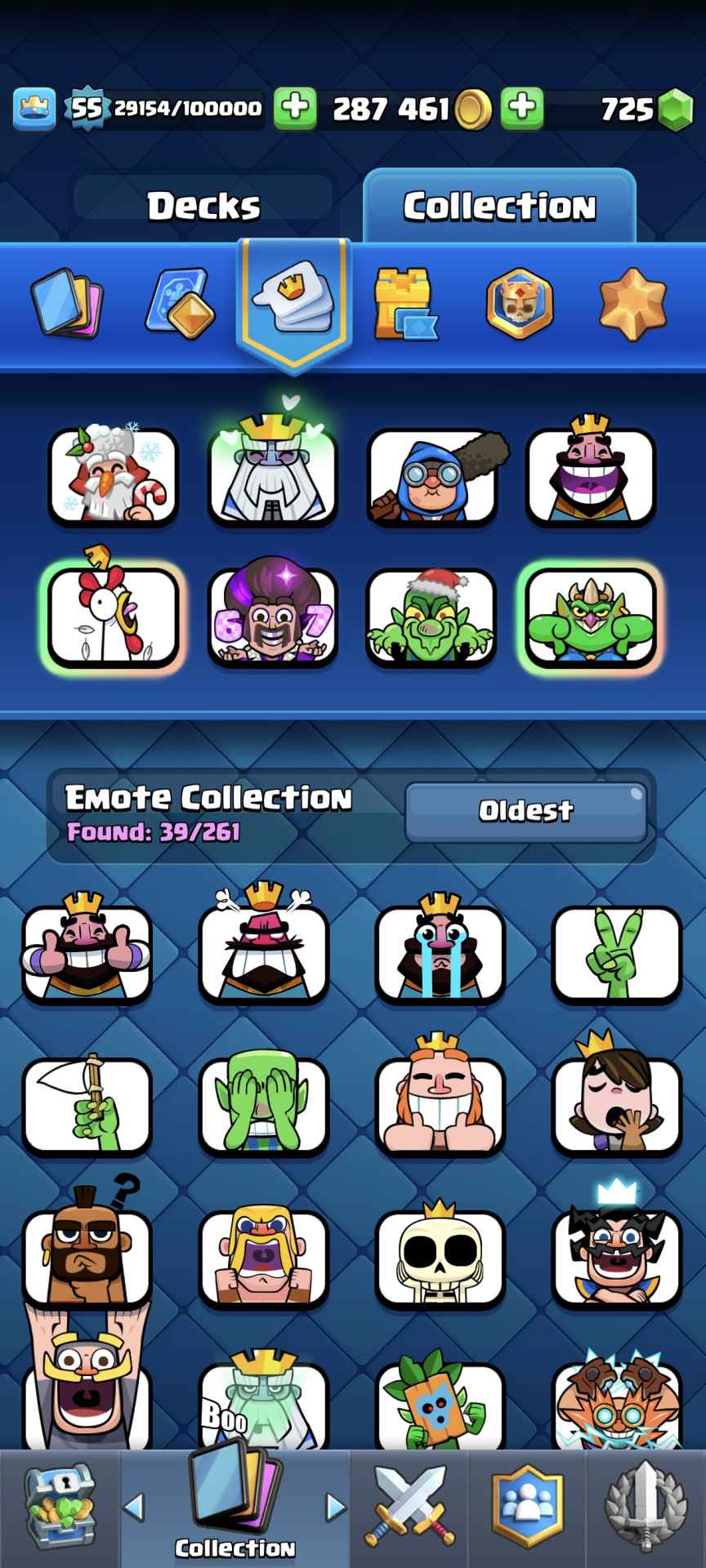This screenshot has height=1568, width=706.
Task: Select the chicken emote in the deck
Action: tap(113, 615)
